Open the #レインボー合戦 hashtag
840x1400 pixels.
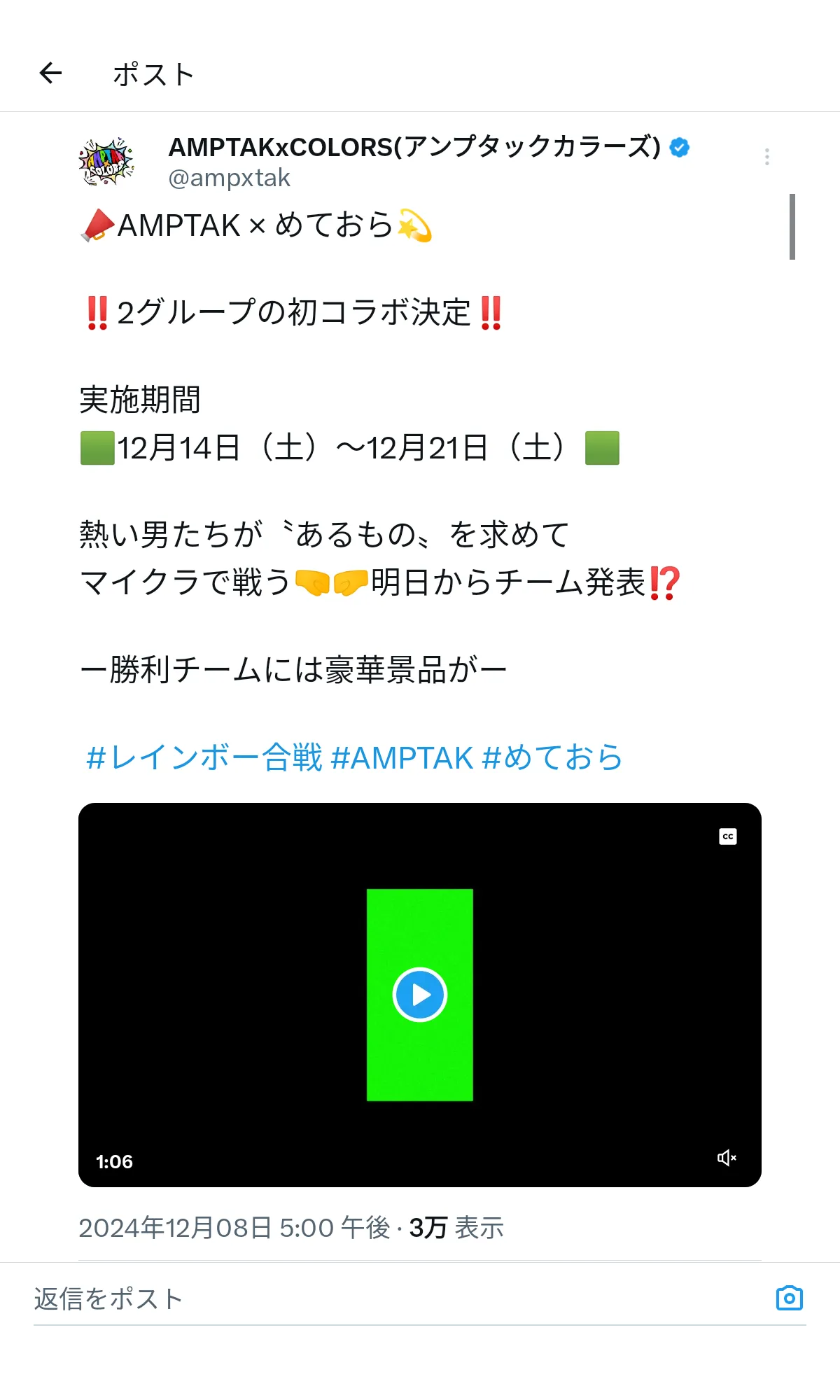click(204, 757)
